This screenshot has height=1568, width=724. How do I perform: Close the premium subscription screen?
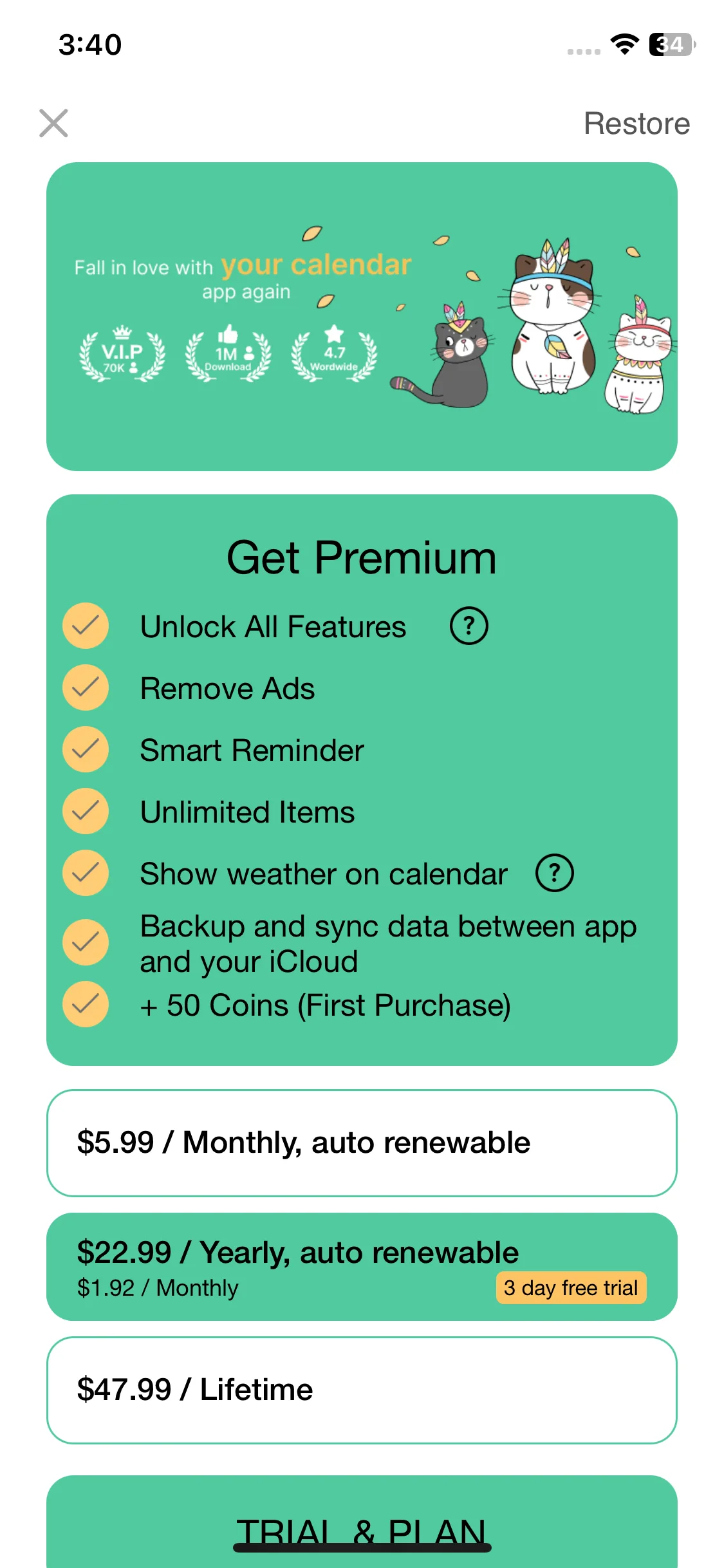click(x=53, y=123)
